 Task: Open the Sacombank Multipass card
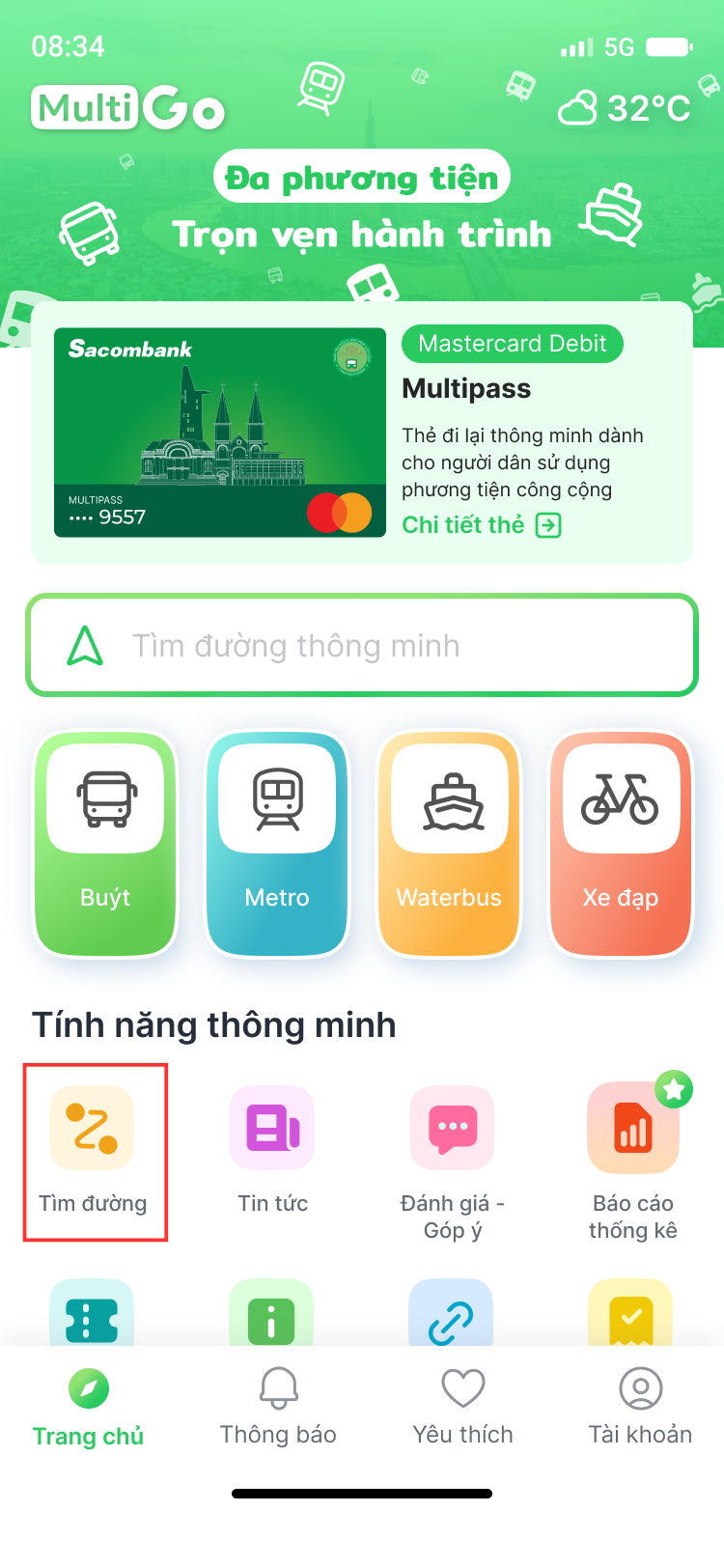coord(220,433)
